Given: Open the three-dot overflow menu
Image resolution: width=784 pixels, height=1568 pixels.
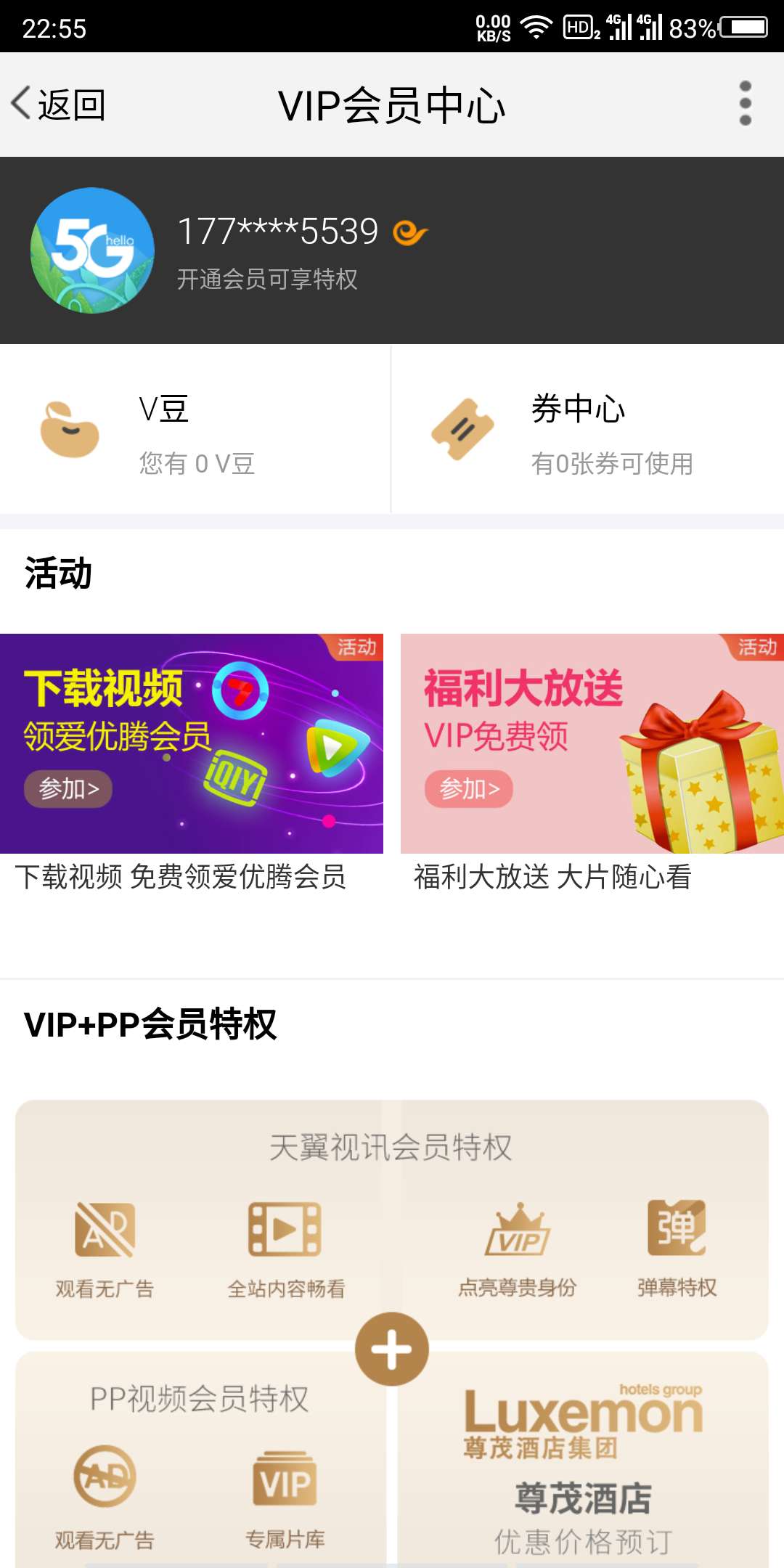Looking at the screenshot, I should (745, 104).
